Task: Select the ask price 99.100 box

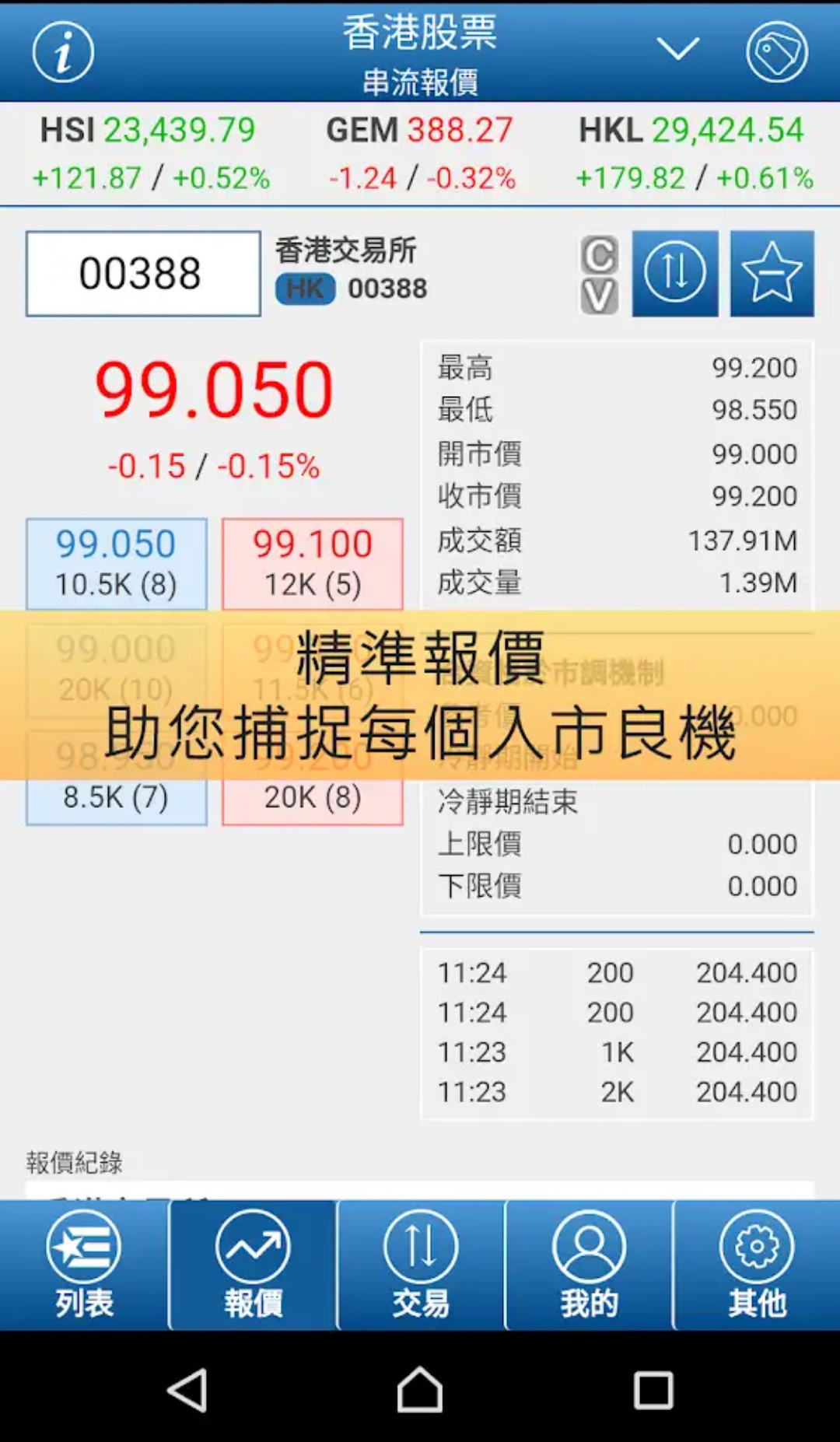Action: coord(313,563)
